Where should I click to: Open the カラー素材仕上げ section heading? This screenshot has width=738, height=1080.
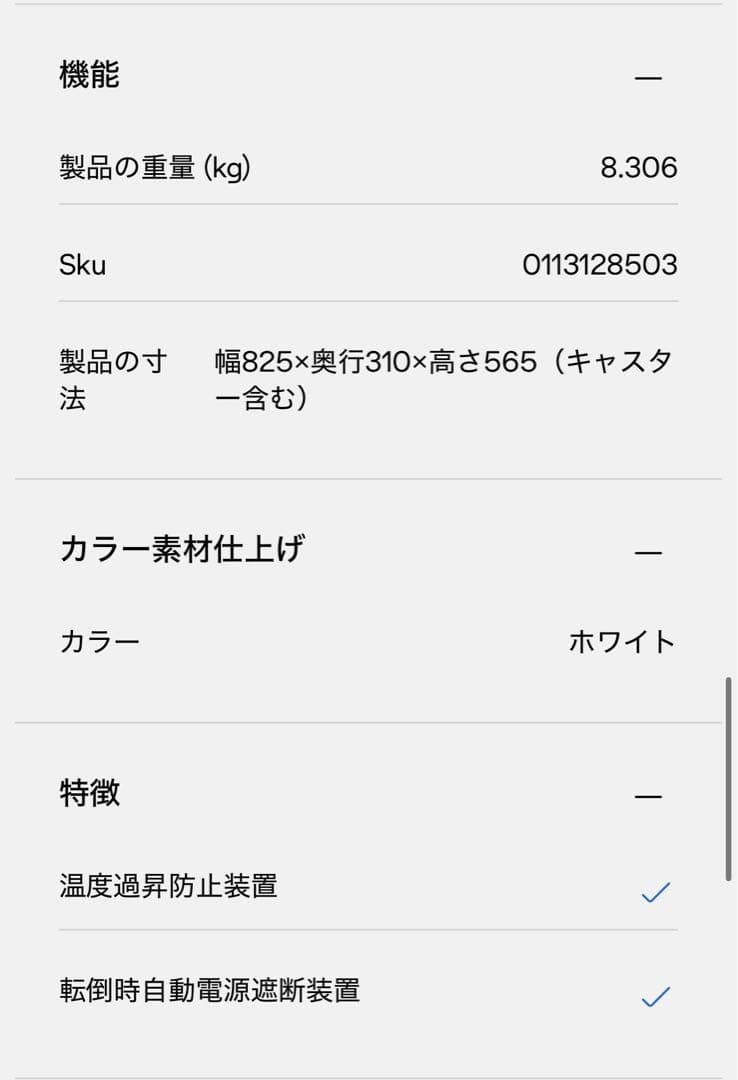[182, 548]
